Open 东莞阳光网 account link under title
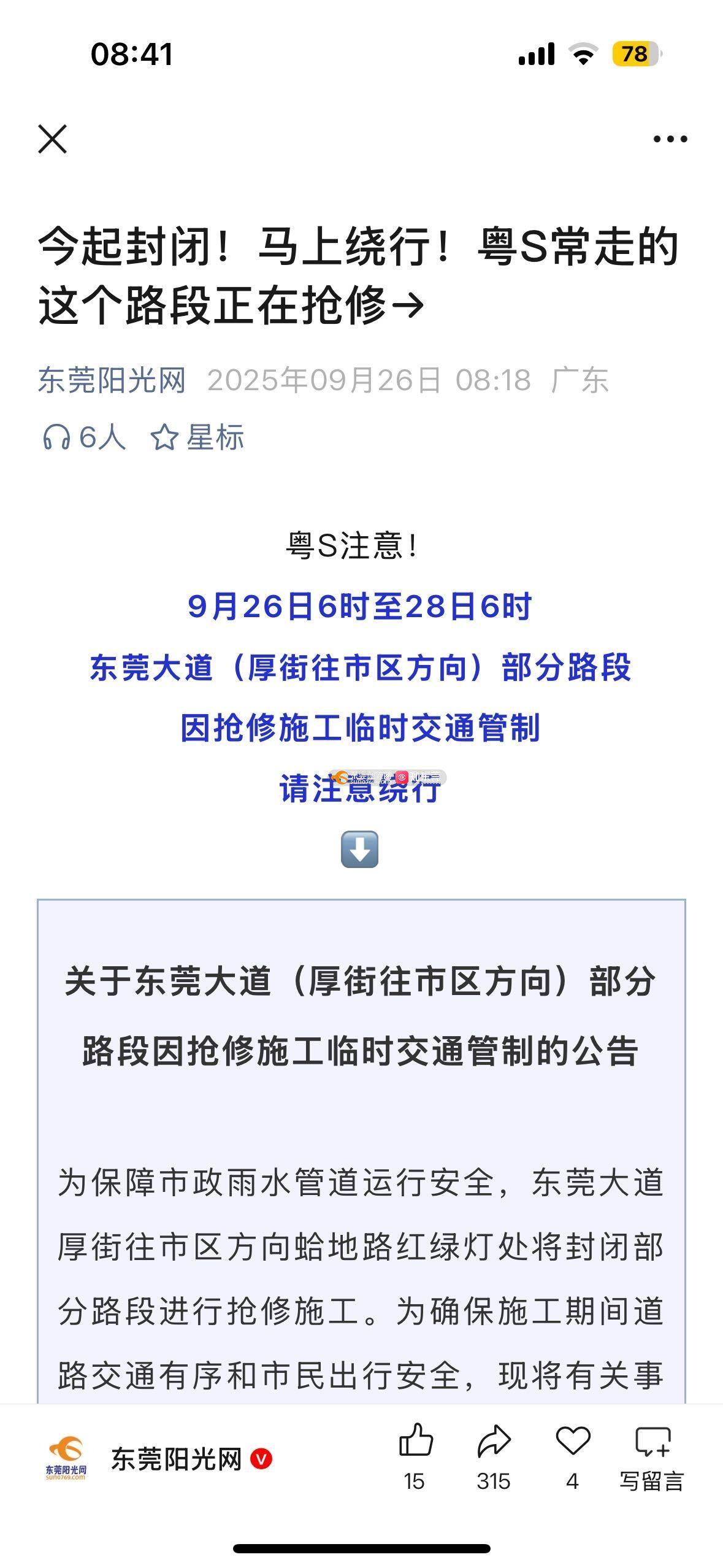 112,380
